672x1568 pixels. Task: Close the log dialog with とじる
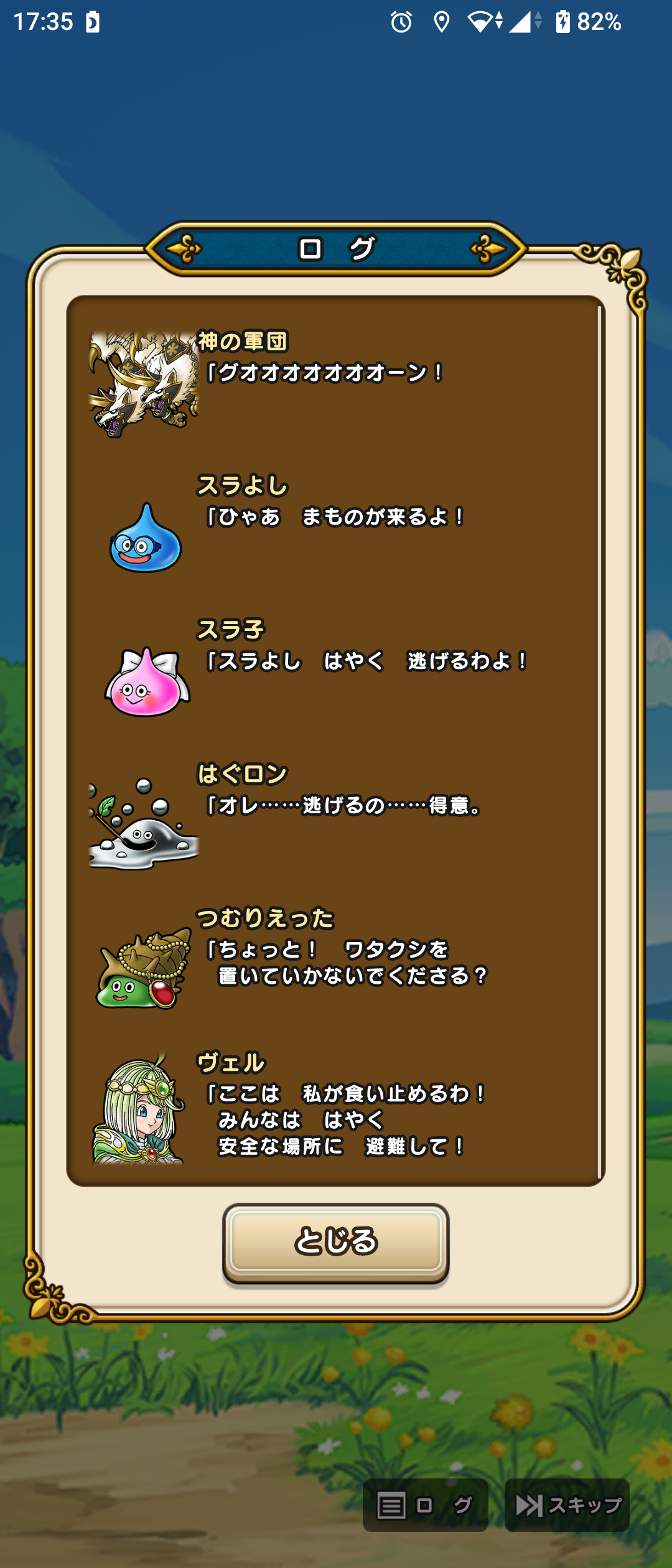(x=335, y=1242)
